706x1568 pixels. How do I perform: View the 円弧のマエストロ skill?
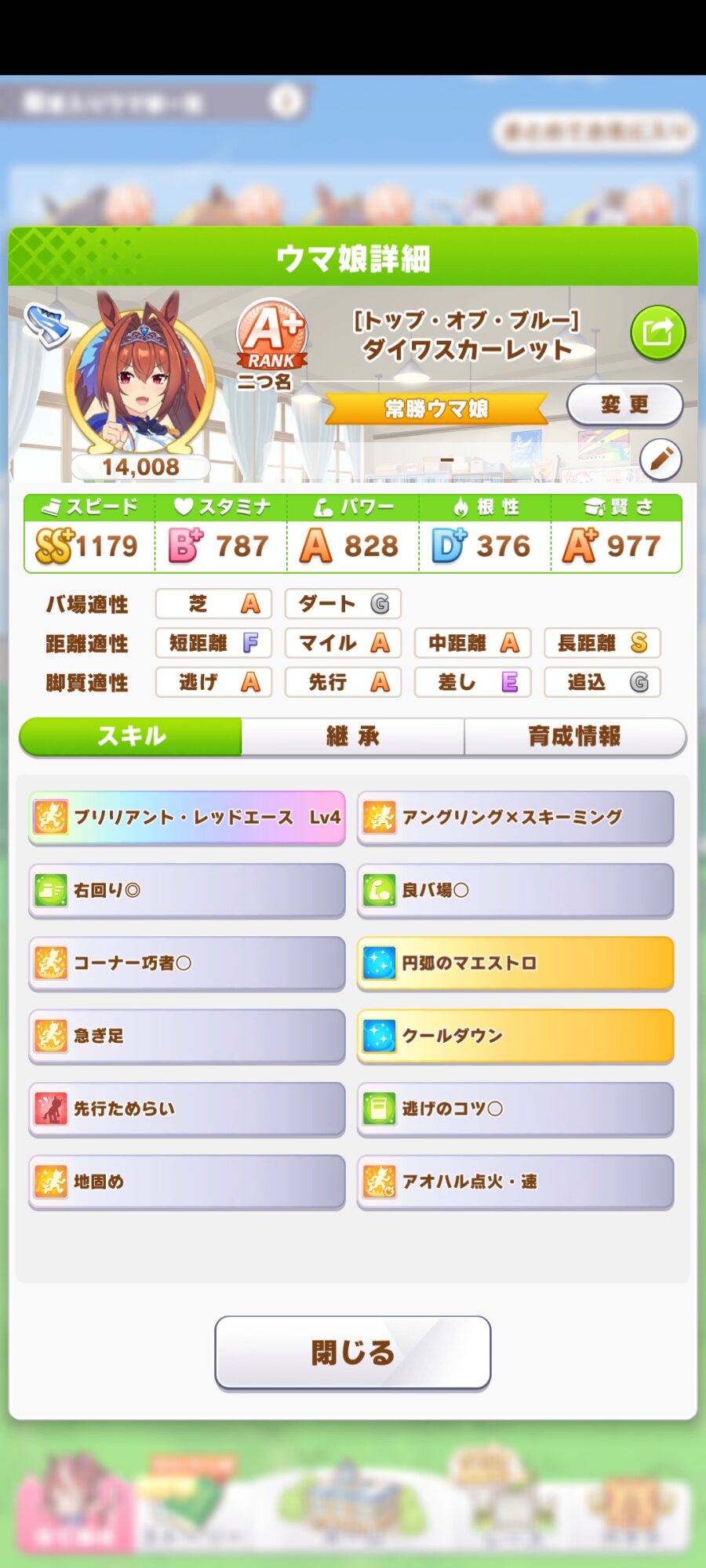tap(515, 963)
